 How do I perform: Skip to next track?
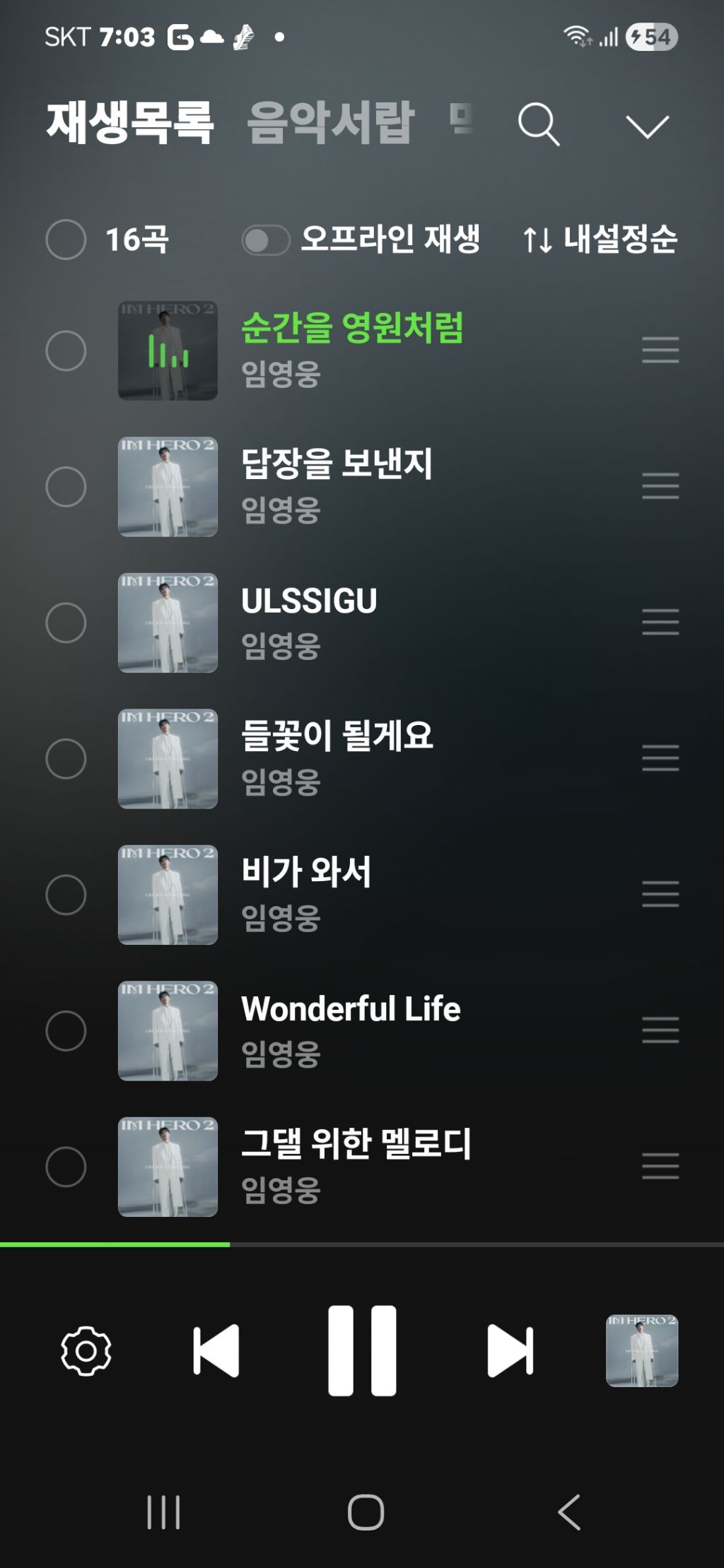tap(510, 1351)
